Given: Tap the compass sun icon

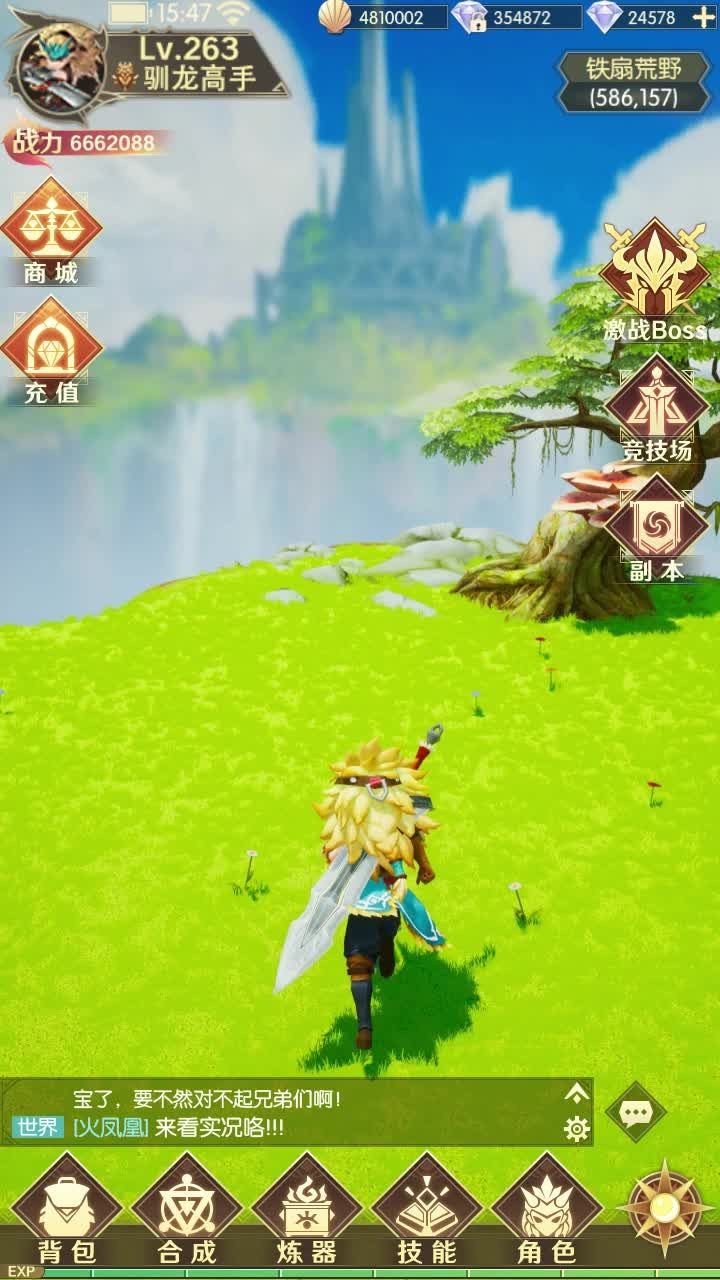Looking at the screenshot, I should (665, 1208).
